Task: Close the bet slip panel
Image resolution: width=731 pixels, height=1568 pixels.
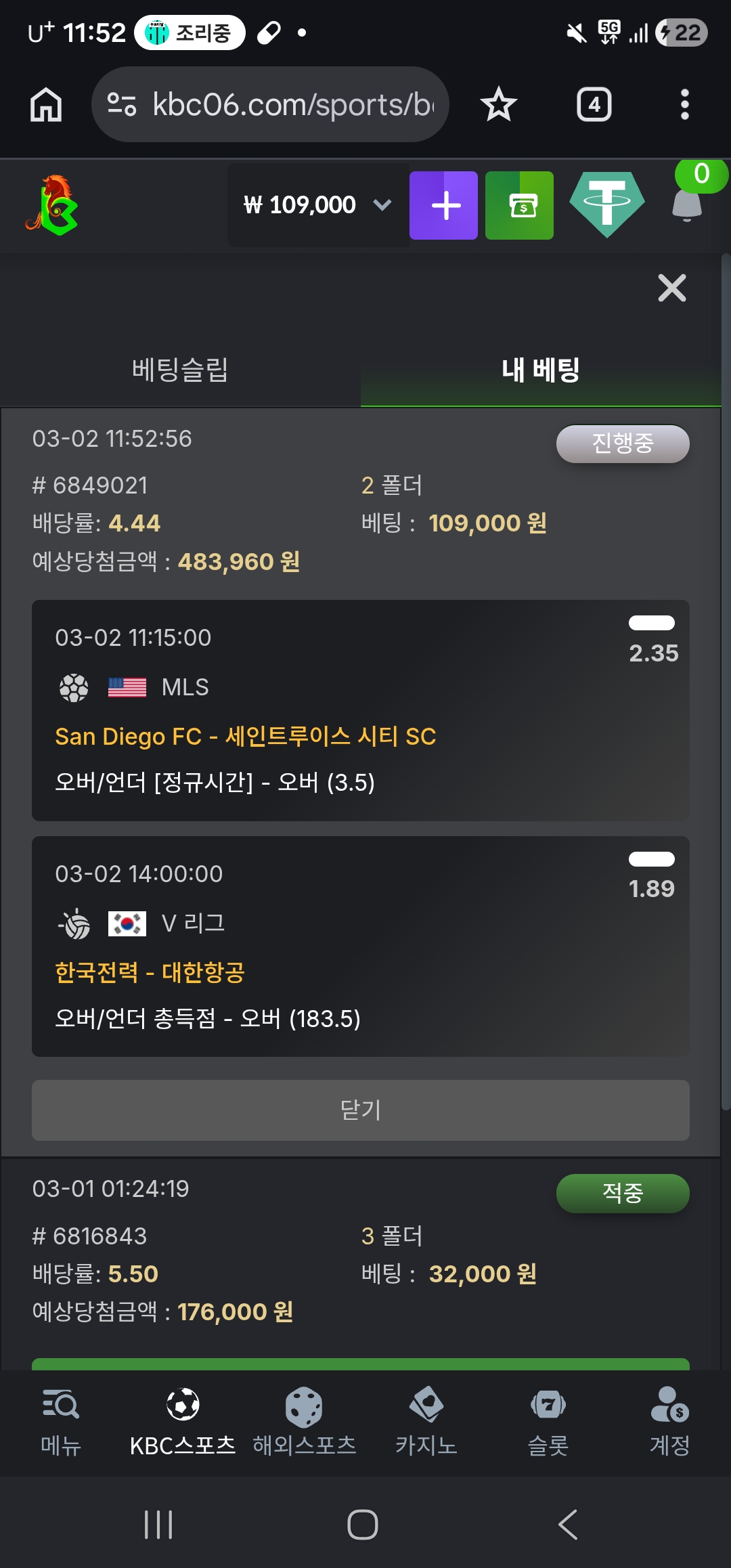Action: coord(671,288)
